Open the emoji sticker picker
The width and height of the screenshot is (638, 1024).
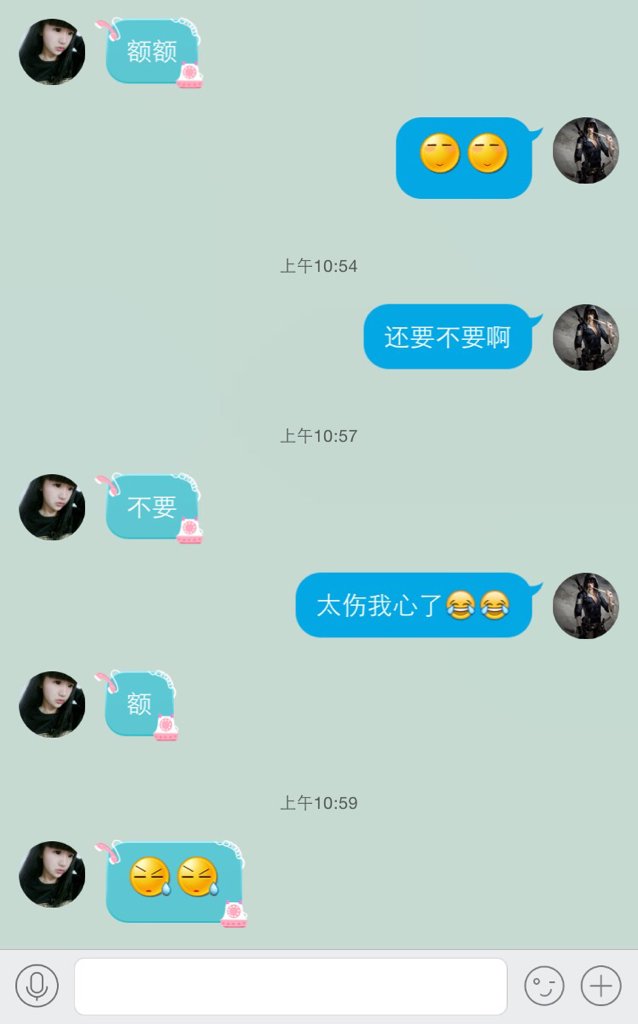(544, 986)
